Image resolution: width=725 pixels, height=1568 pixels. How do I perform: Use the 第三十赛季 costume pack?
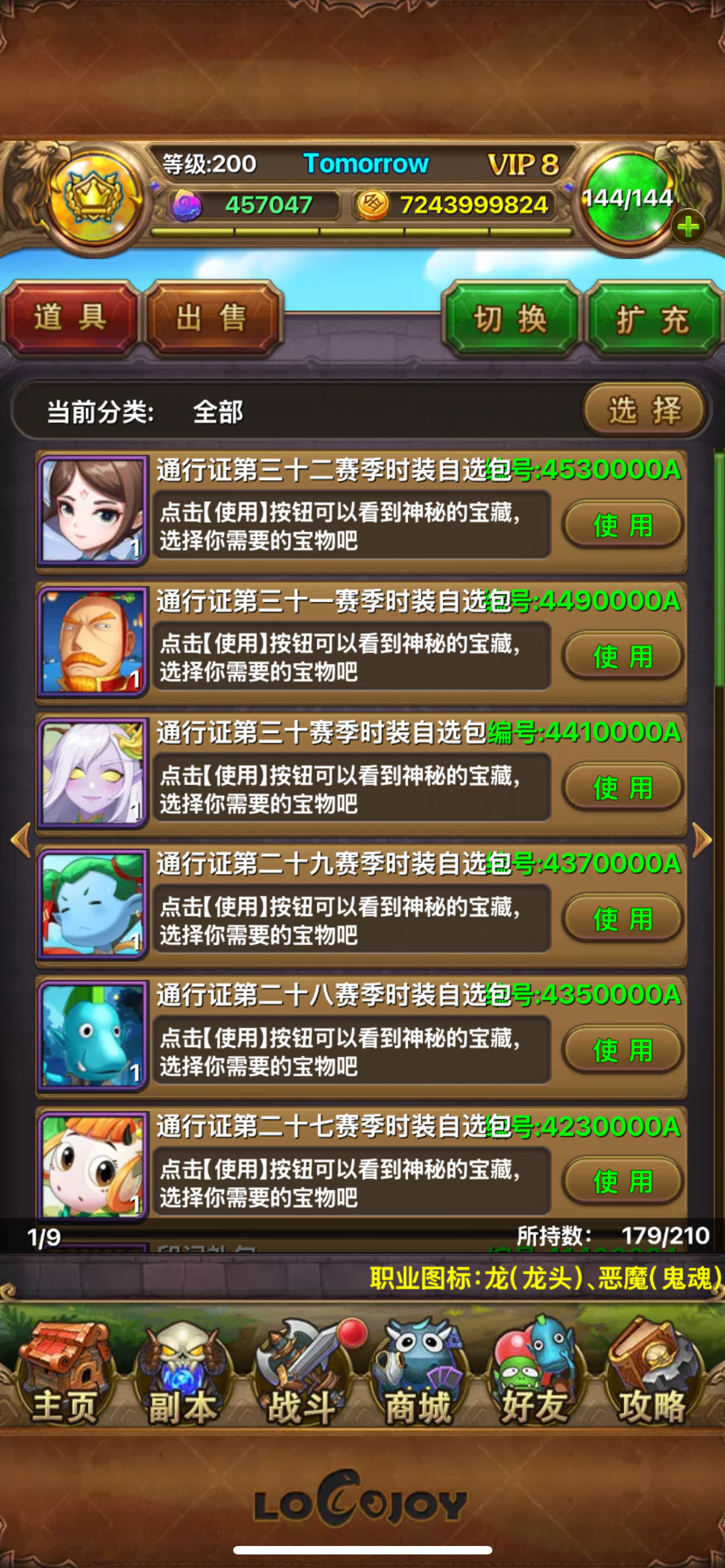622,787
